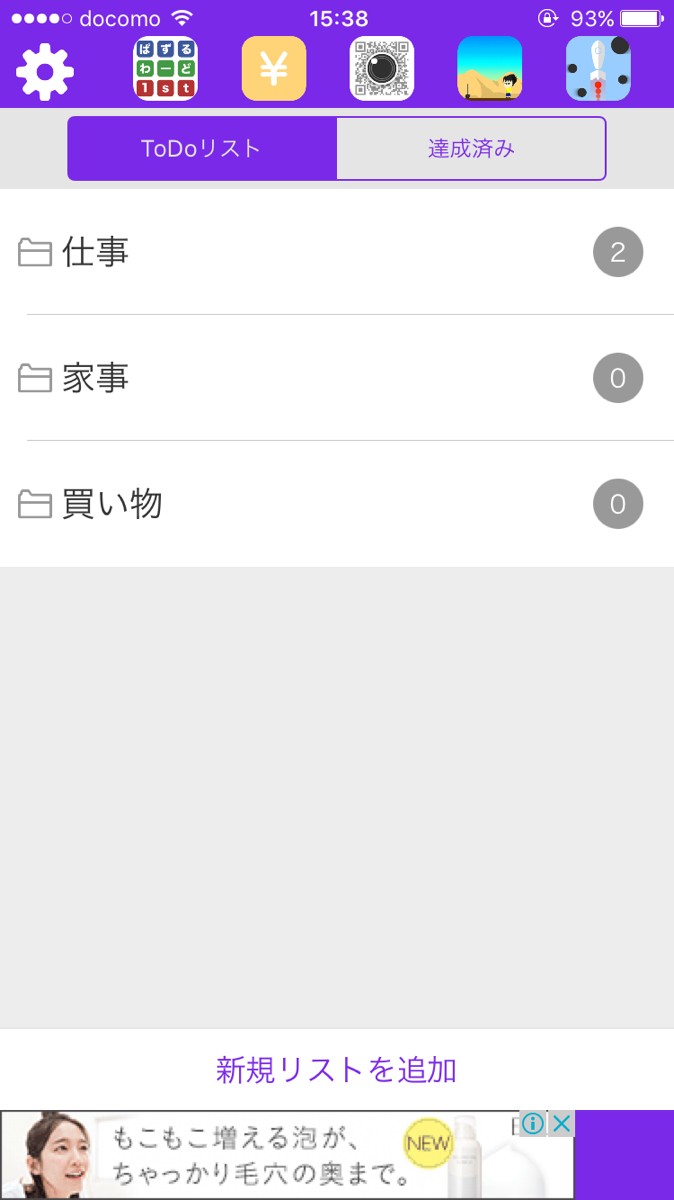Open the 家事 list
This screenshot has width=674, height=1200.
point(337,378)
